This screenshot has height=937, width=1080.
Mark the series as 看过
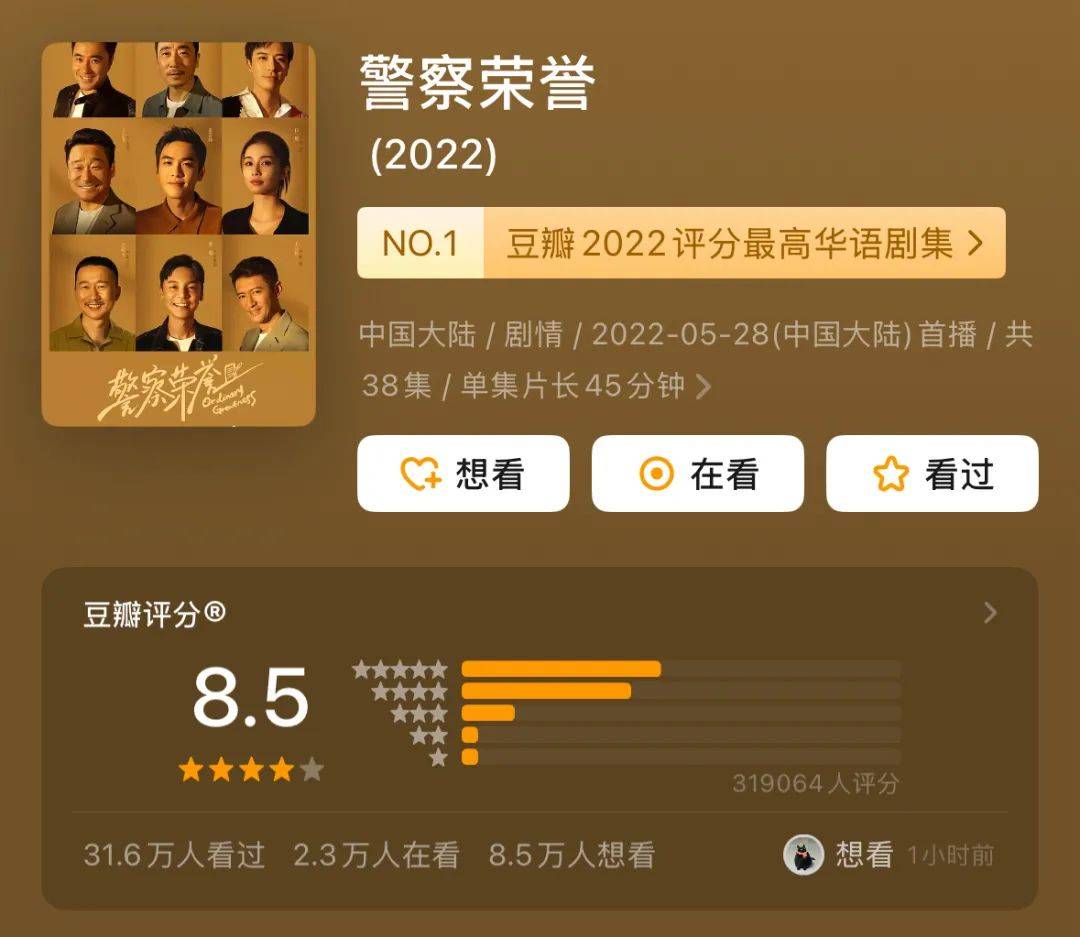[932, 474]
